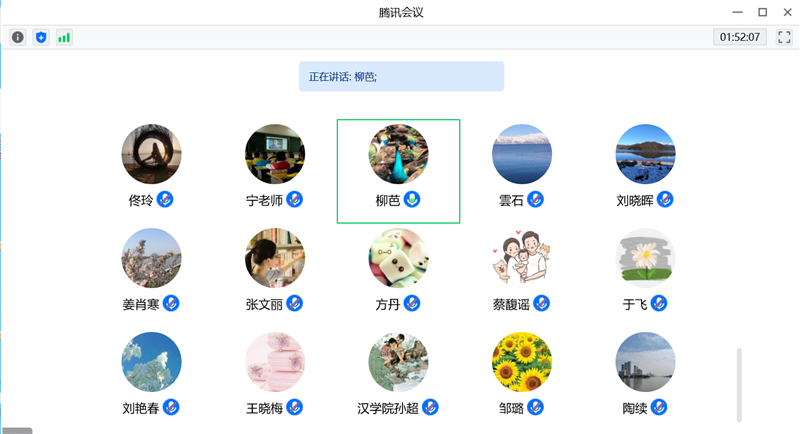800x434 pixels.
Task: Select participant 佟玲's tile
Action: point(151,155)
